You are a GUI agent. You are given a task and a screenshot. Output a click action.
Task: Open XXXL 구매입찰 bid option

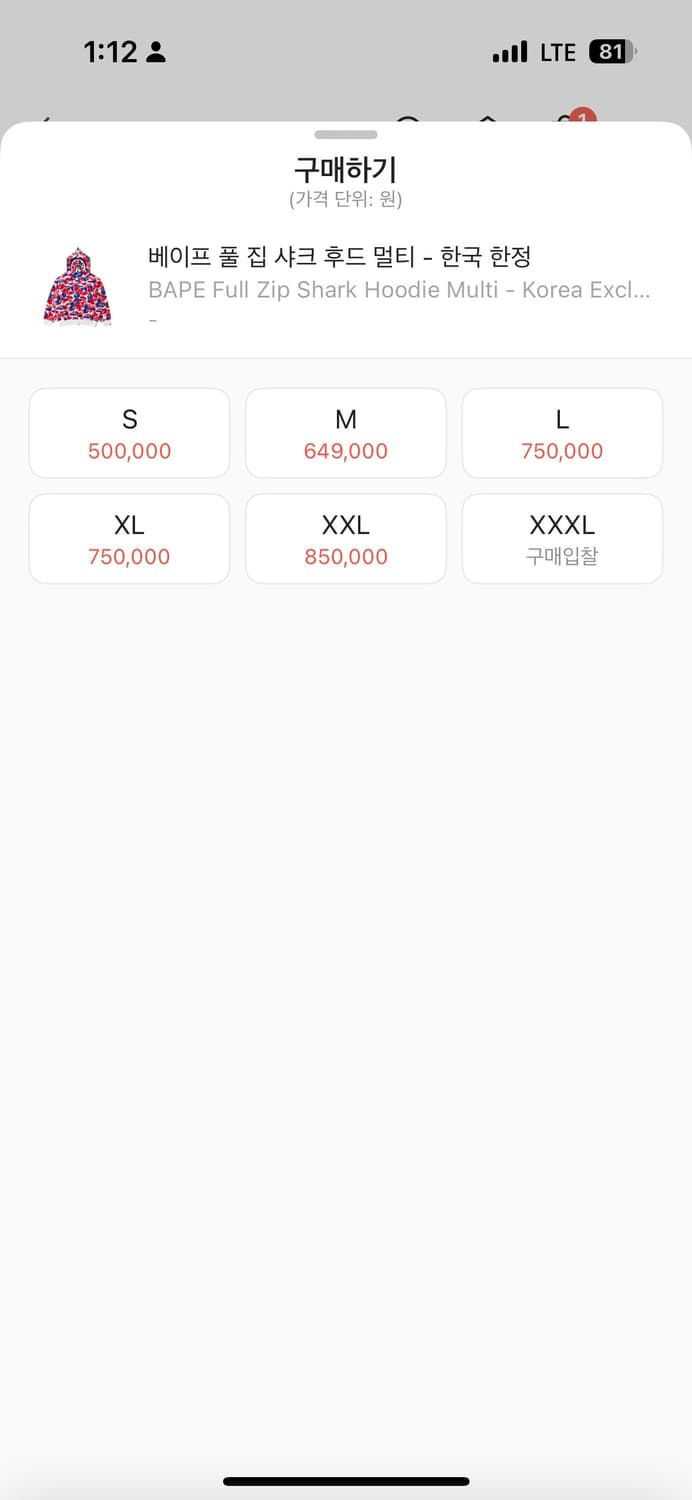coord(562,539)
